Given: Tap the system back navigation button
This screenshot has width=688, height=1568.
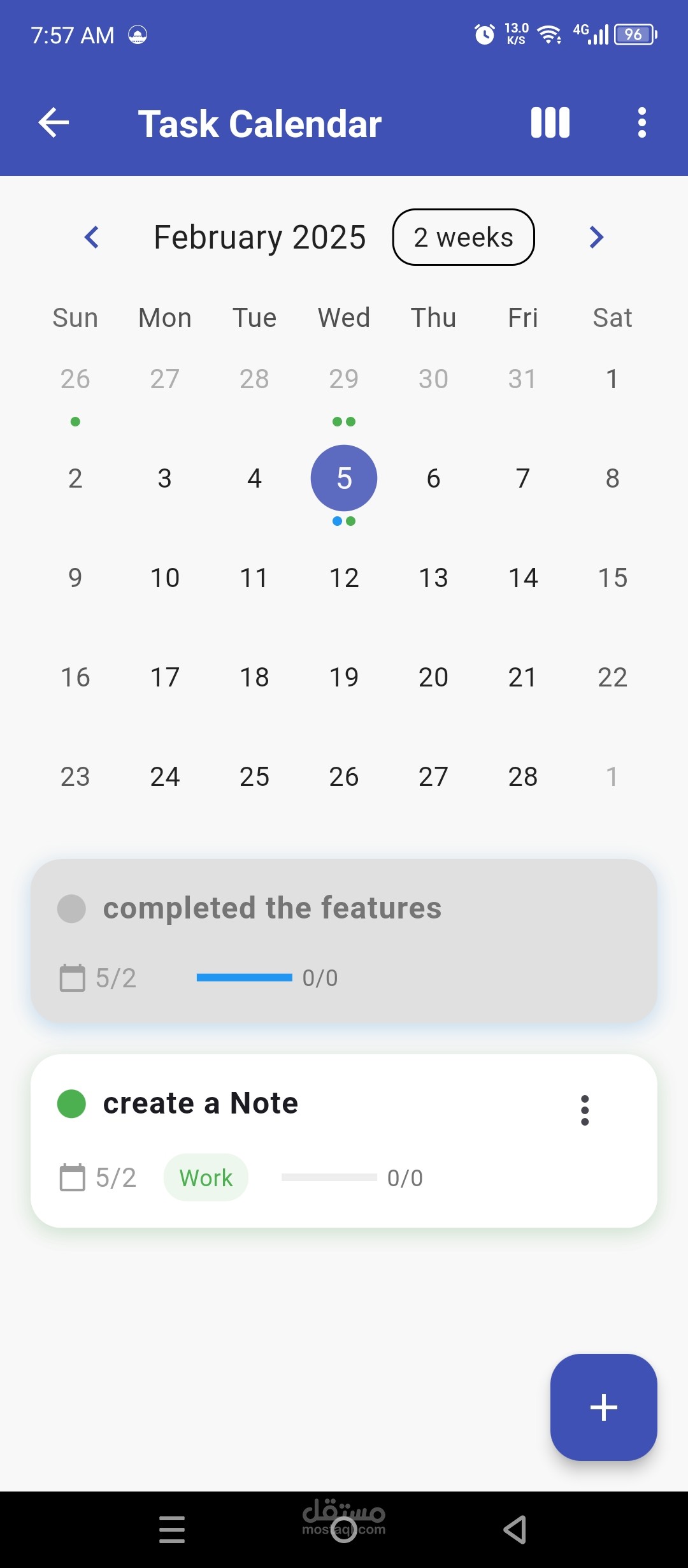Looking at the screenshot, I should click(515, 1530).
